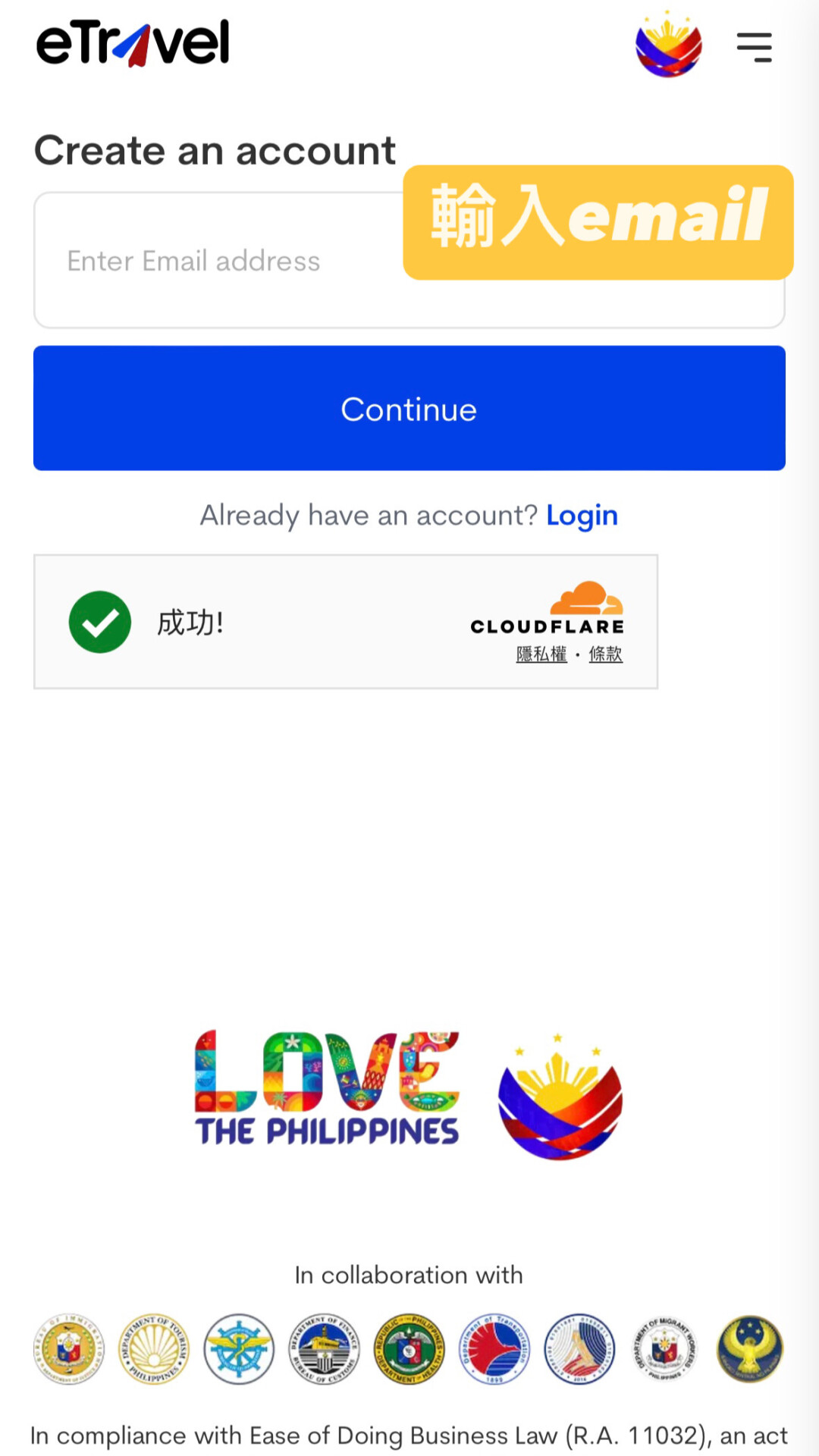Tap the eTravel logo in header
The width and height of the screenshot is (819, 1456).
pos(133,43)
